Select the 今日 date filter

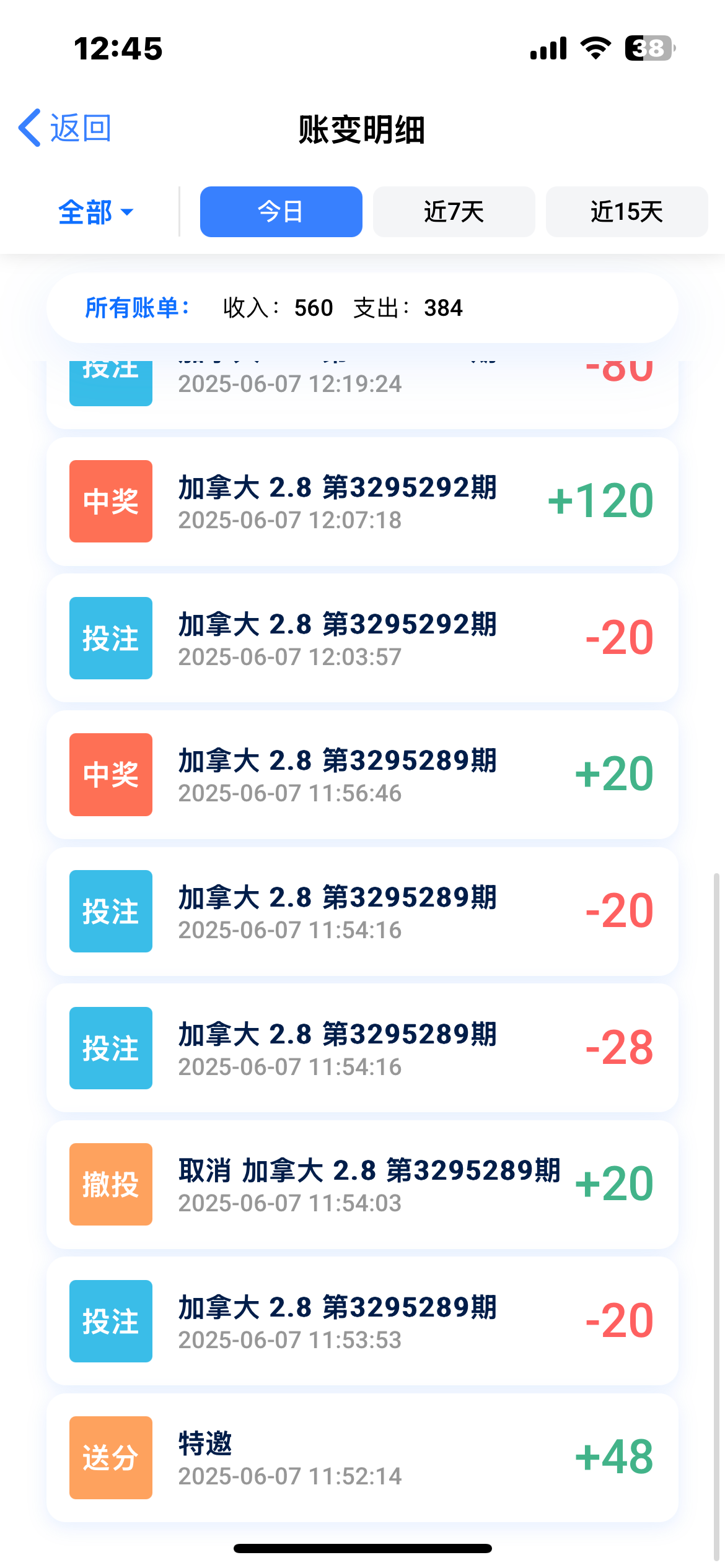click(281, 212)
